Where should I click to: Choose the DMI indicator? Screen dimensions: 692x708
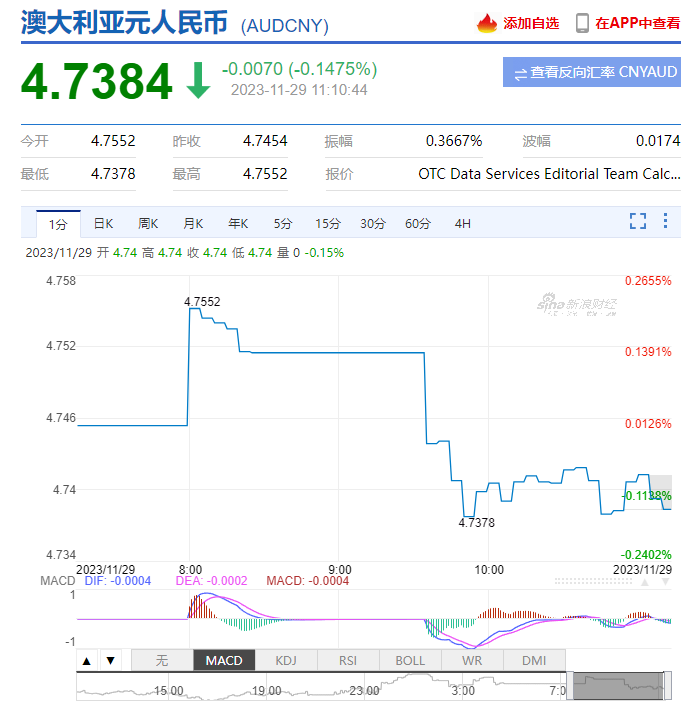[x=534, y=660]
